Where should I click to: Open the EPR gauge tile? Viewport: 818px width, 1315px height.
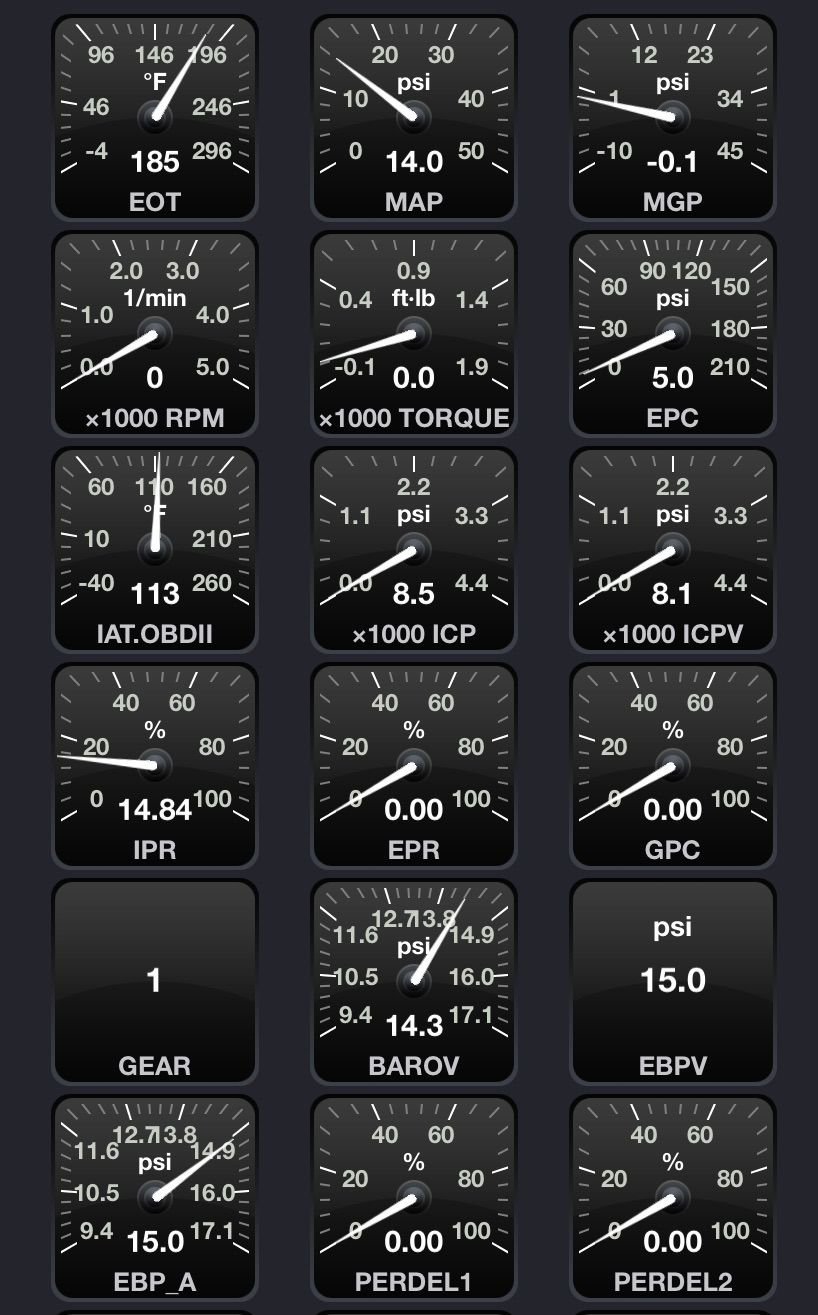click(x=414, y=765)
